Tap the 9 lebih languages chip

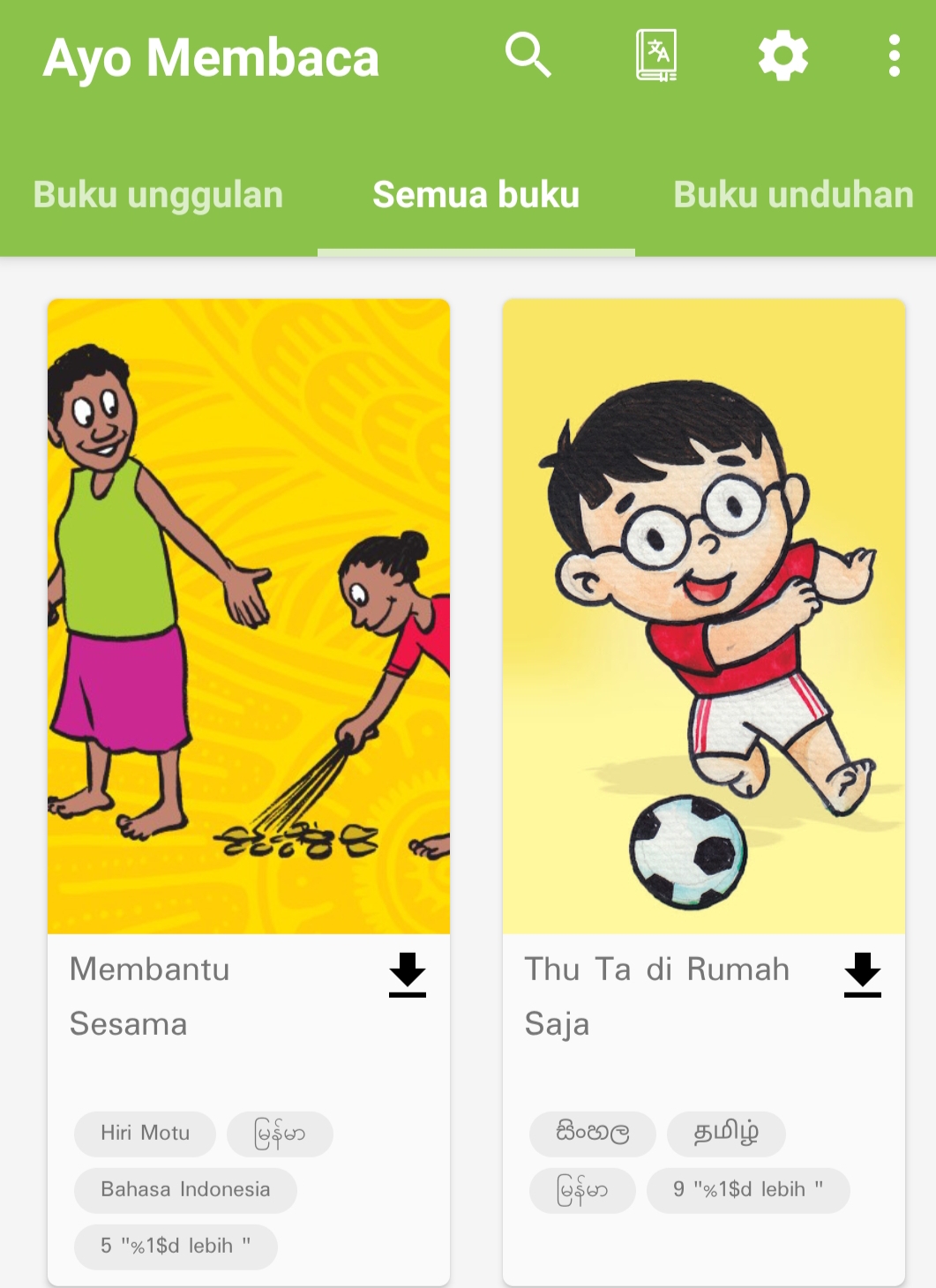click(x=748, y=1190)
